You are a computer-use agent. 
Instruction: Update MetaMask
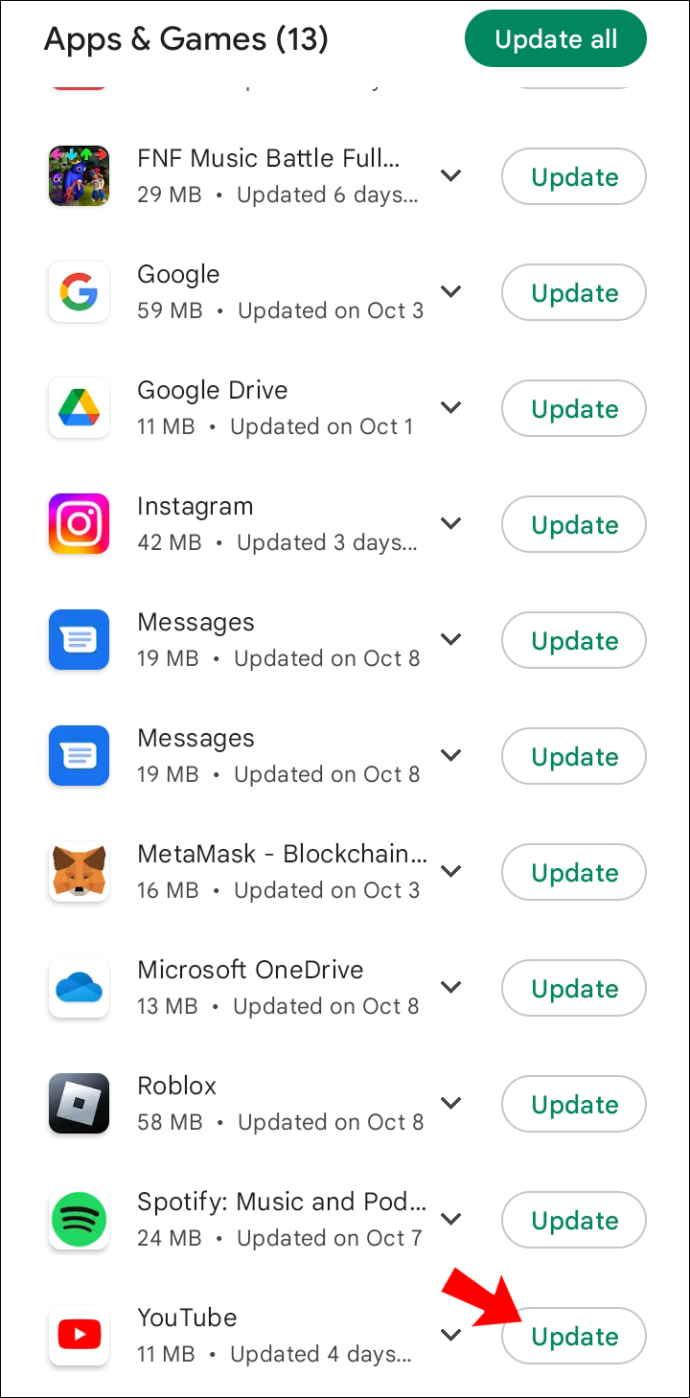574,873
